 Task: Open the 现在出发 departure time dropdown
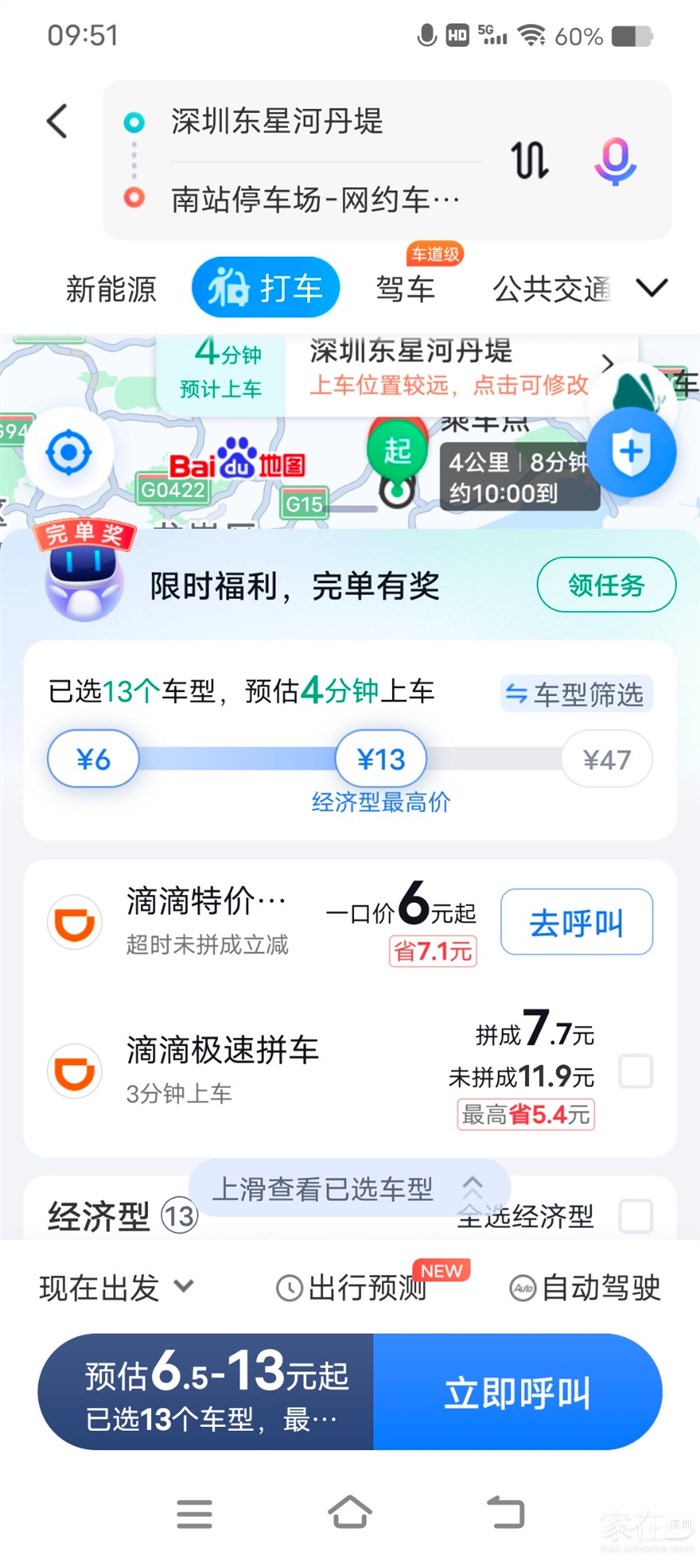[116, 1288]
